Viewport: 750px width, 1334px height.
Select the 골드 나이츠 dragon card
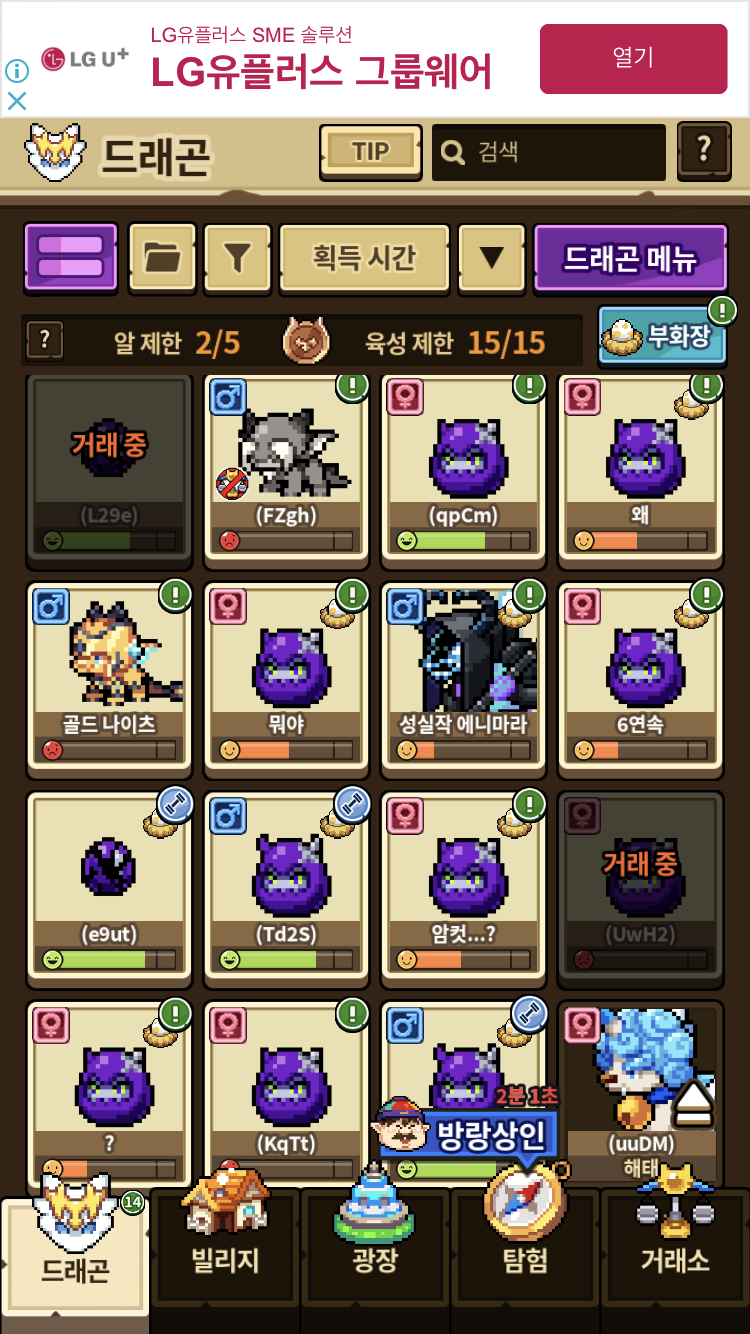[x=108, y=676]
